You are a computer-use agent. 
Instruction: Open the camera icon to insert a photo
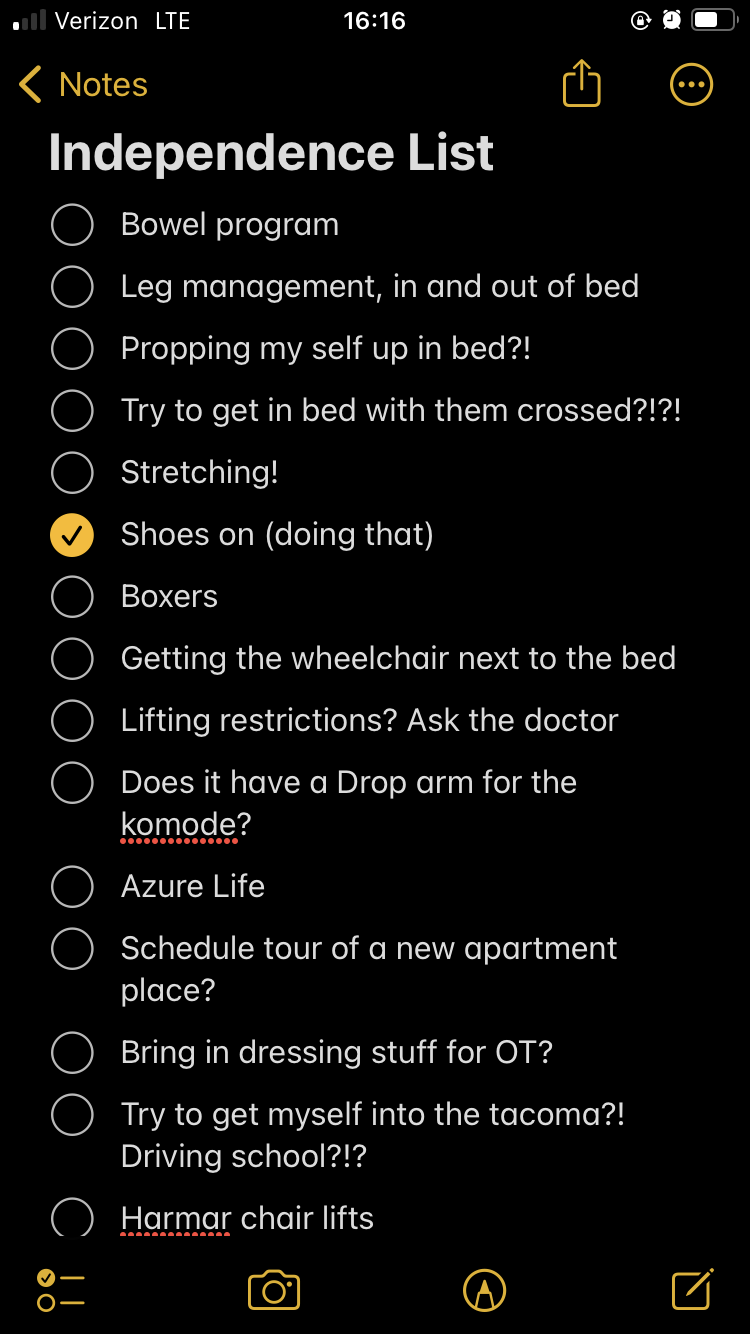coord(274,1289)
